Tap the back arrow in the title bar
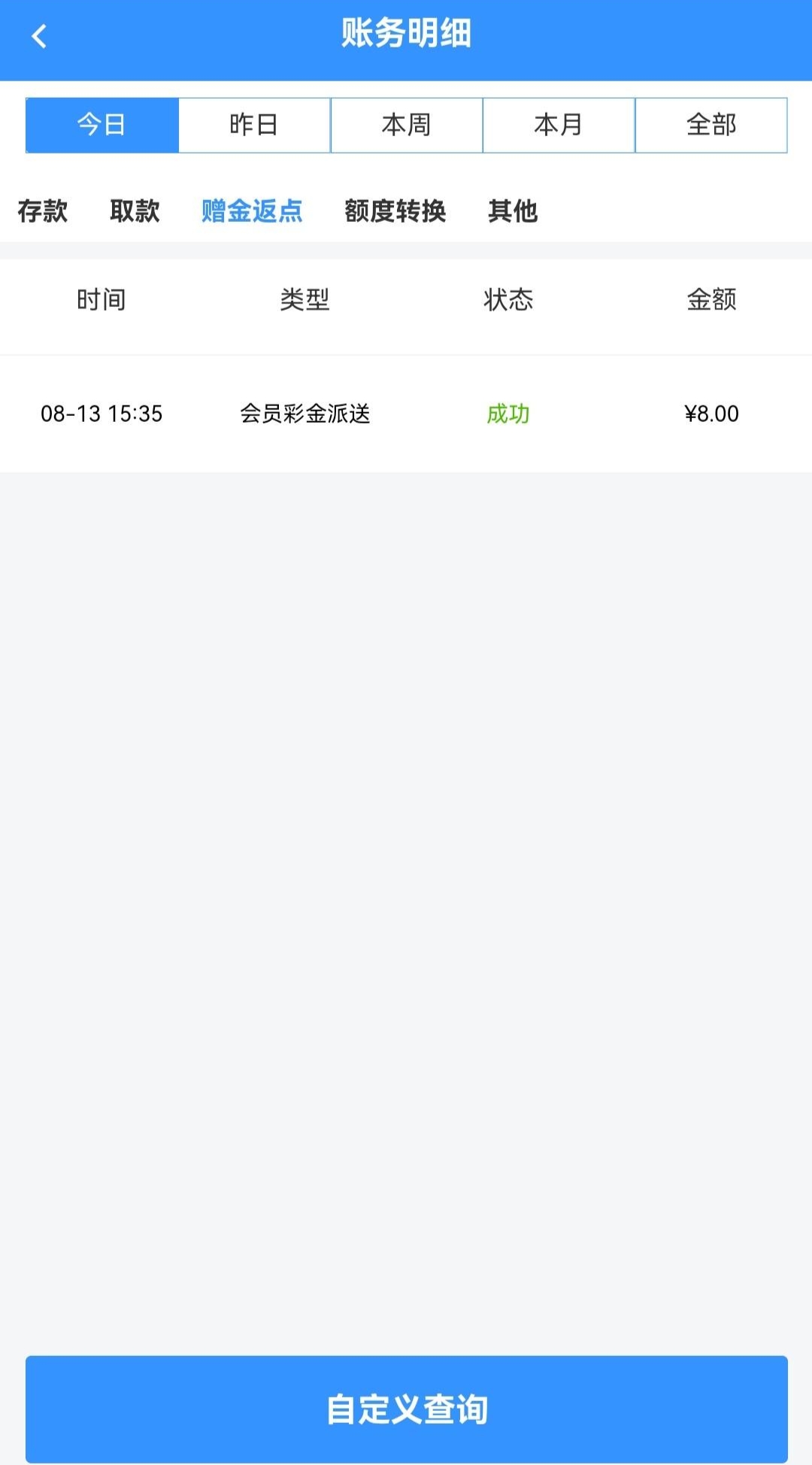The width and height of the screenshot is (812, 1465). pyautogui.click(x=39, y=36)
